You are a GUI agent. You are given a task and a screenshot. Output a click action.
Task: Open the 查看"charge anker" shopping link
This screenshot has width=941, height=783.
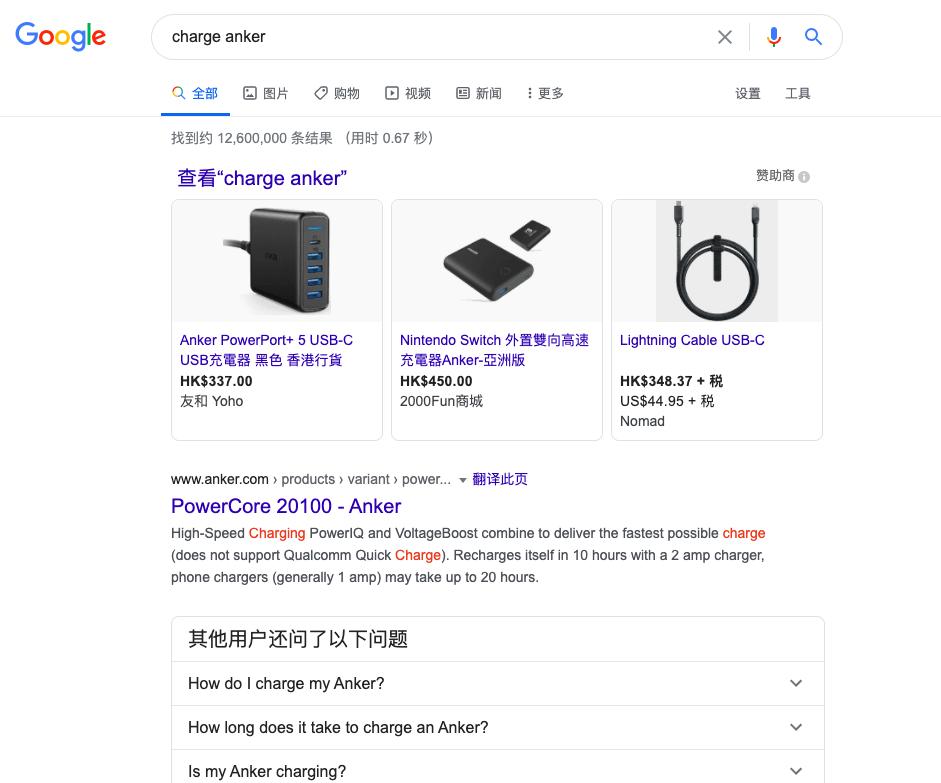point(262,178)
